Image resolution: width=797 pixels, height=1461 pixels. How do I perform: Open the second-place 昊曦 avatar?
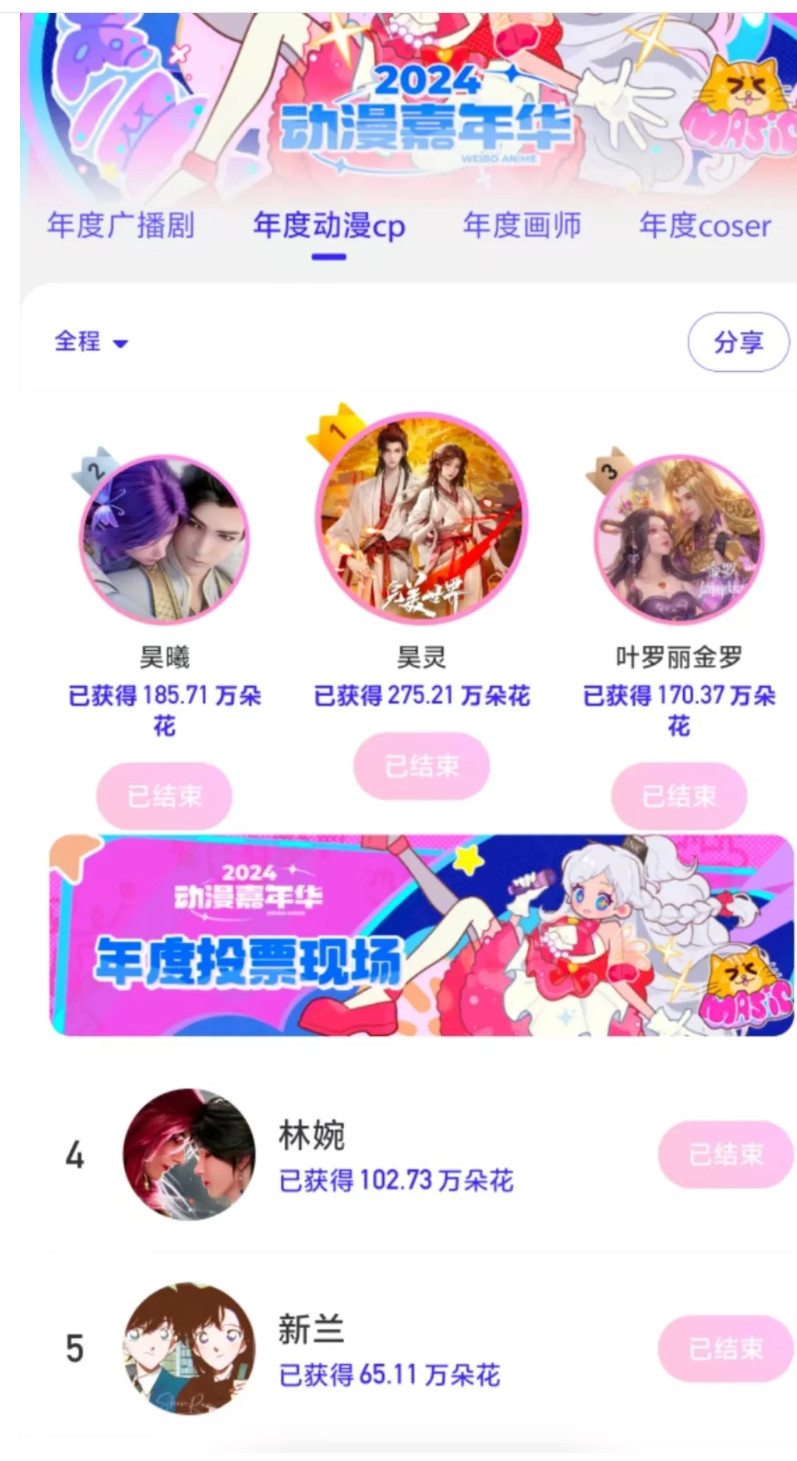[x=164, y=540]
